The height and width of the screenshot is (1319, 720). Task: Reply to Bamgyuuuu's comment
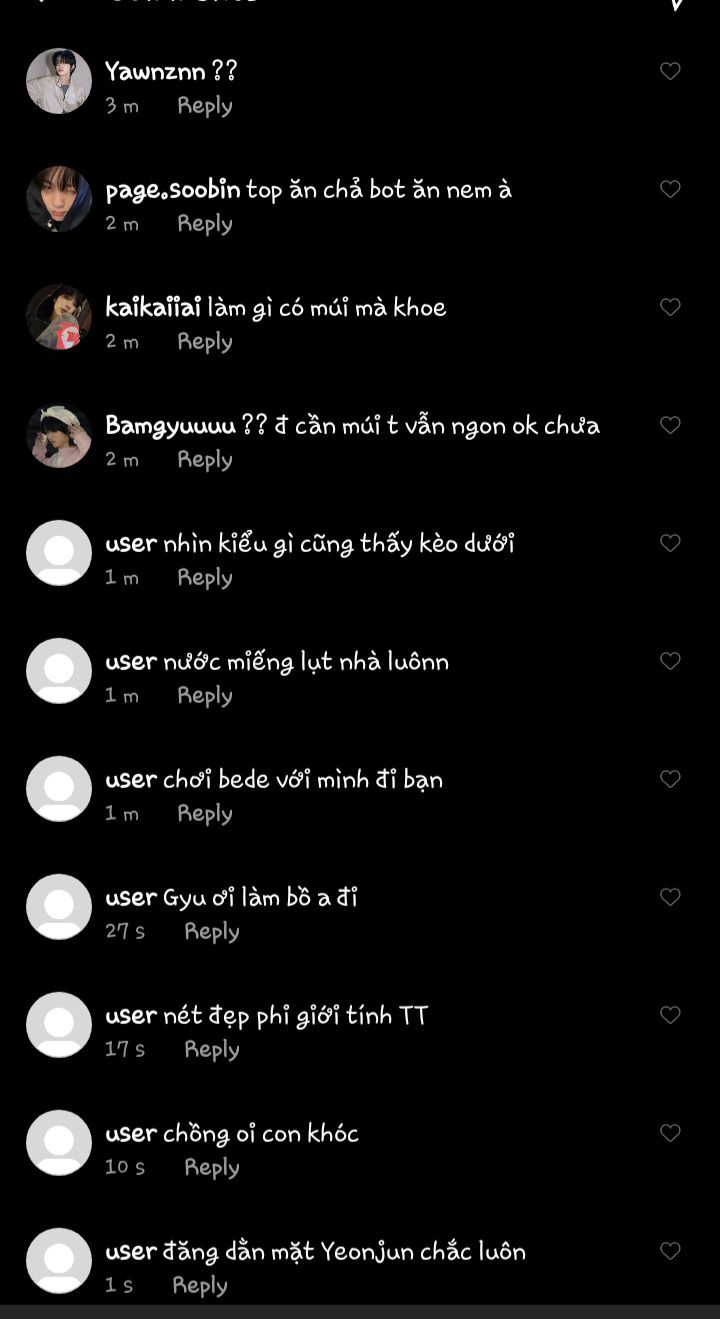[x=205, y=460]
